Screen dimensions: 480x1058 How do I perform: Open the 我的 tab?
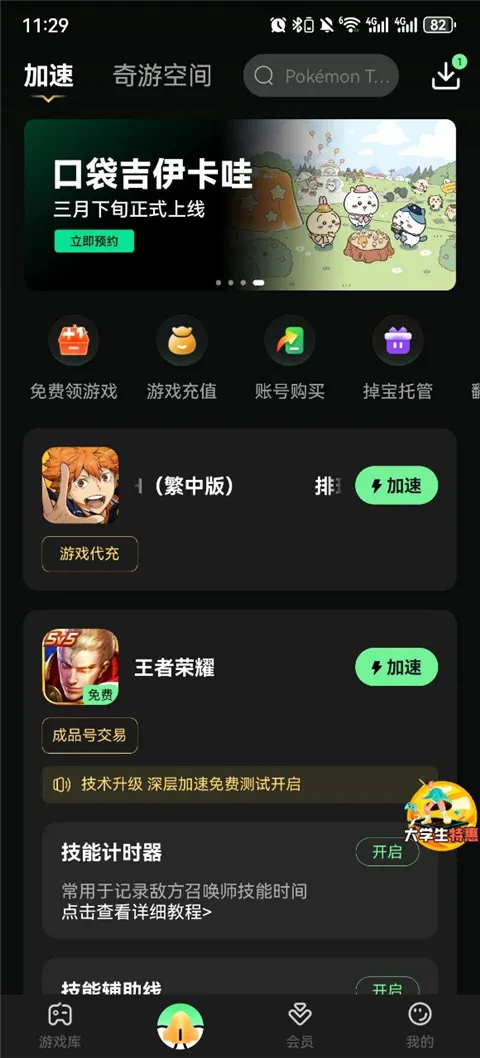(x=420, y=1025)
